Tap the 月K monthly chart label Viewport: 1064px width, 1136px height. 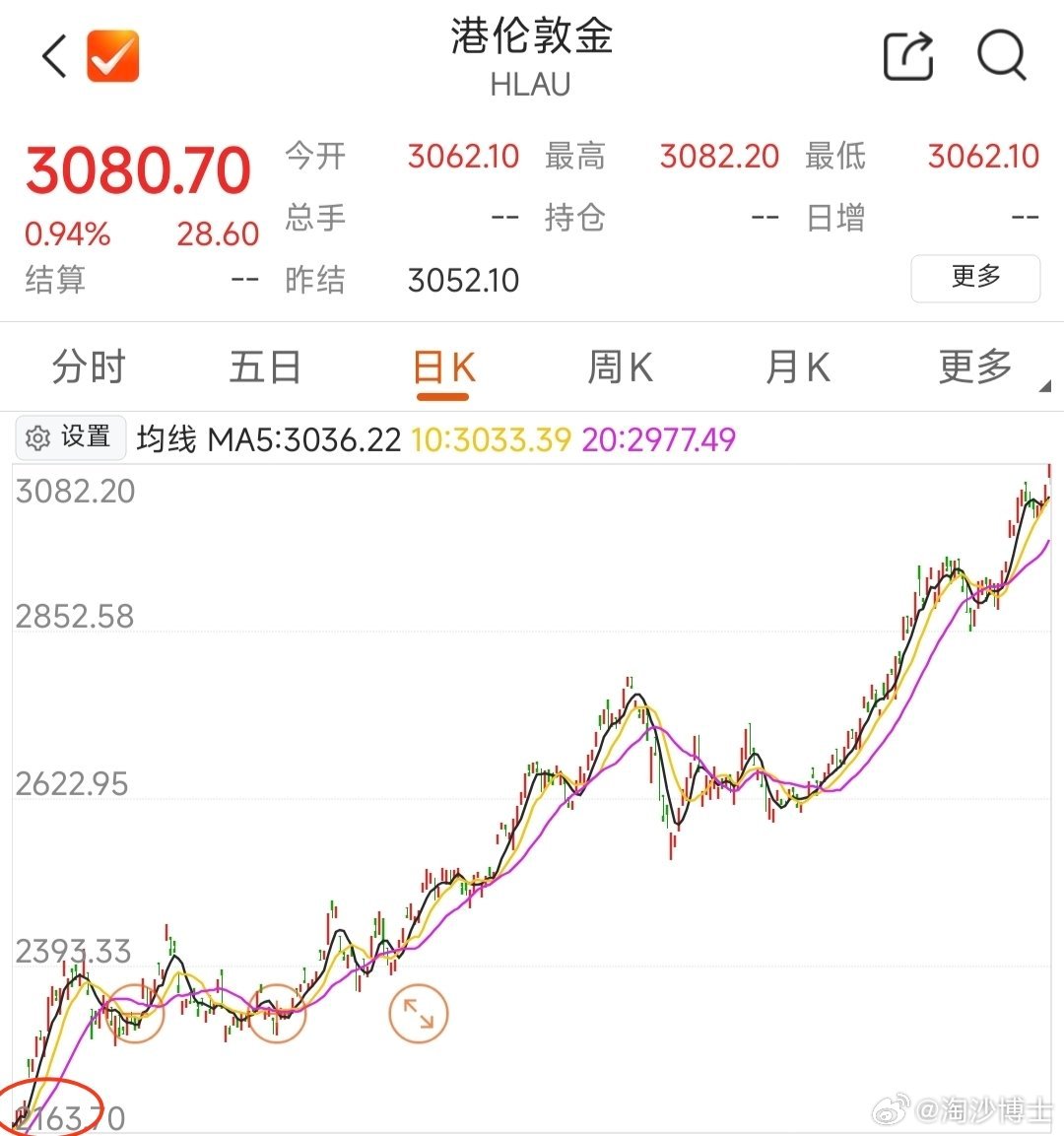[796, 367]
